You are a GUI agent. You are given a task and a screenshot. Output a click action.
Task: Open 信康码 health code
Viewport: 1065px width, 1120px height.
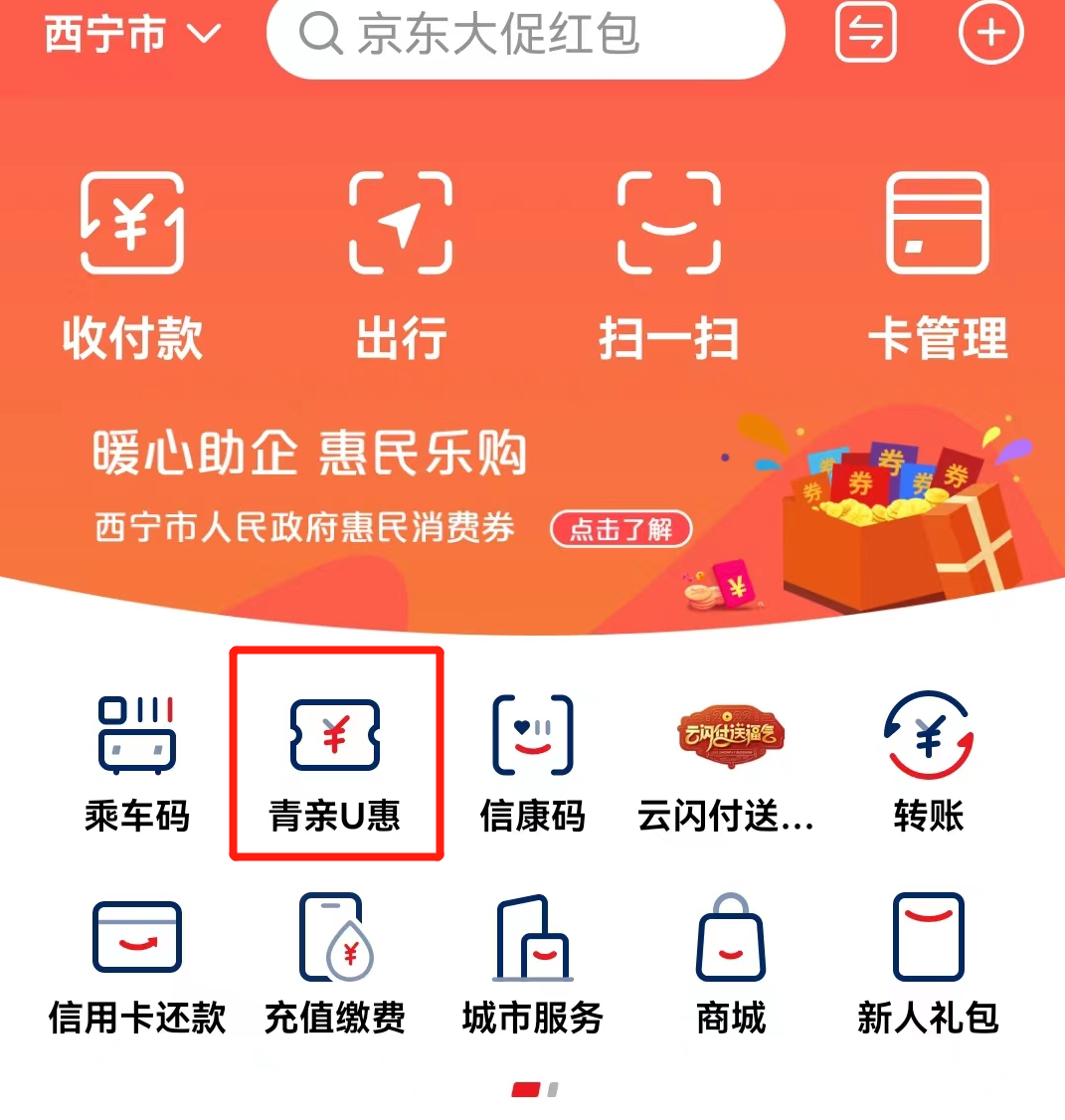click(532, 763)
